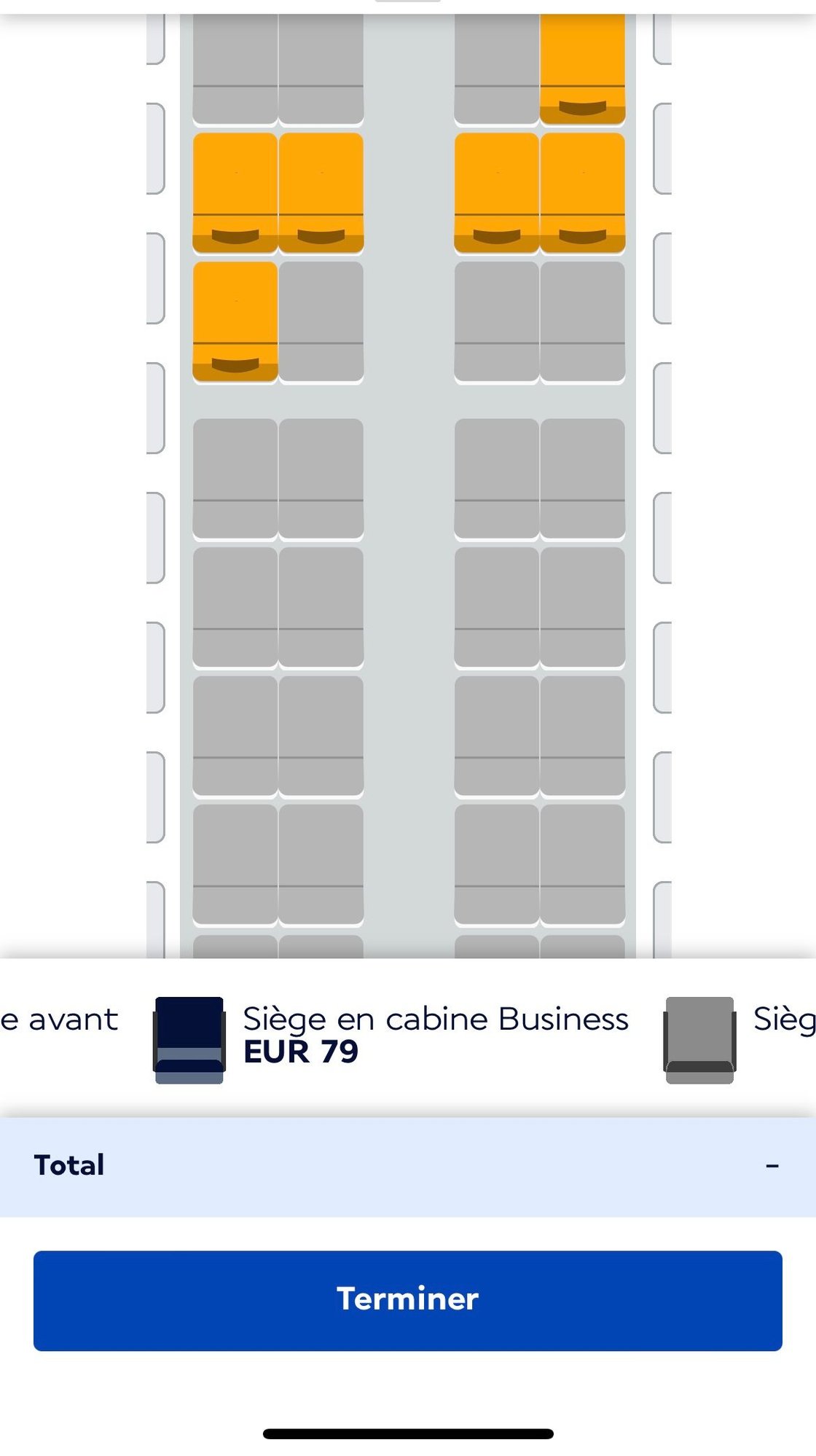Viewport: 816px width, 1456px height.
Task: Tap the Terminer button
Action: click(x=407, y=1300)
